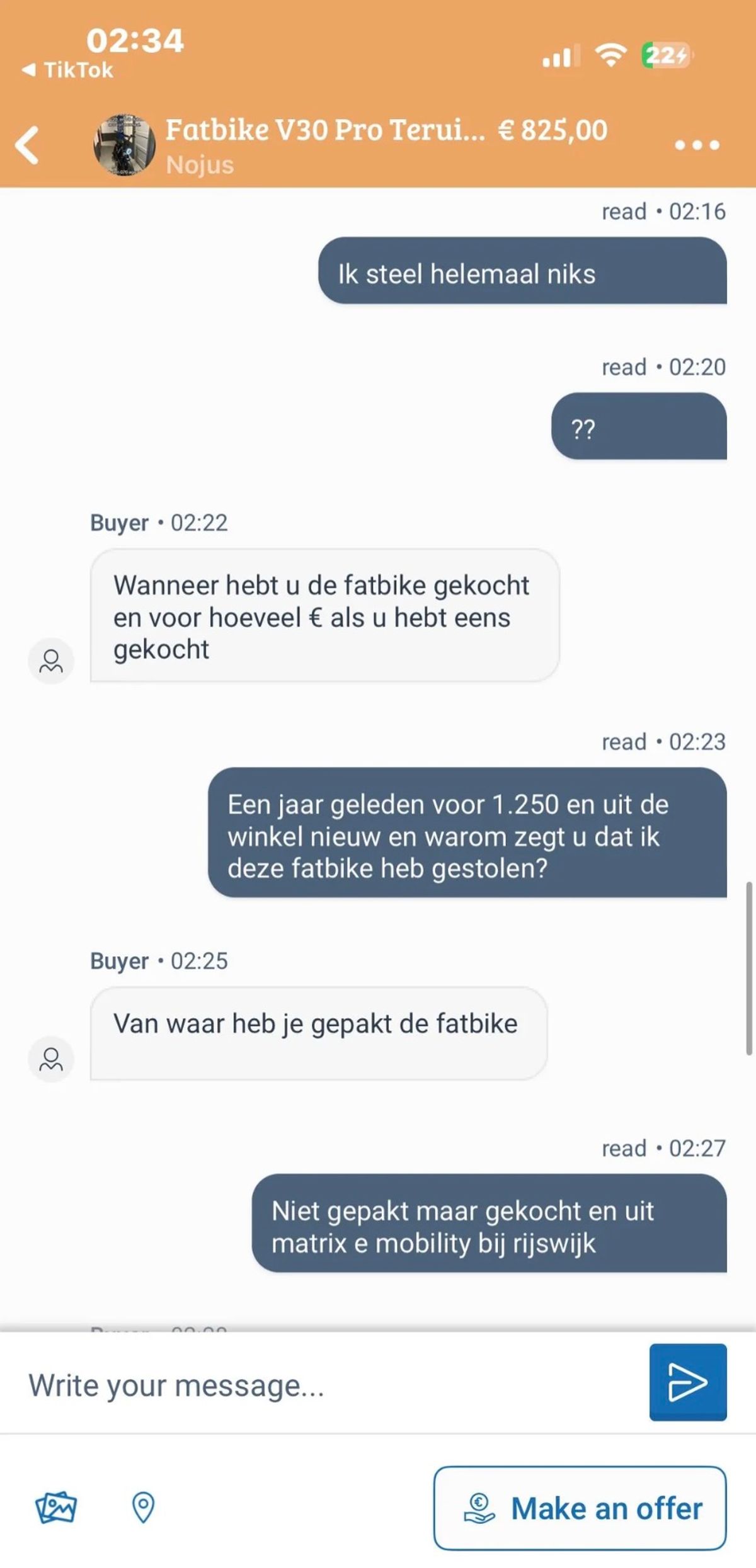Send the message with the arrow button
Screen dimensions: 756x1568
coord(687,1382)
